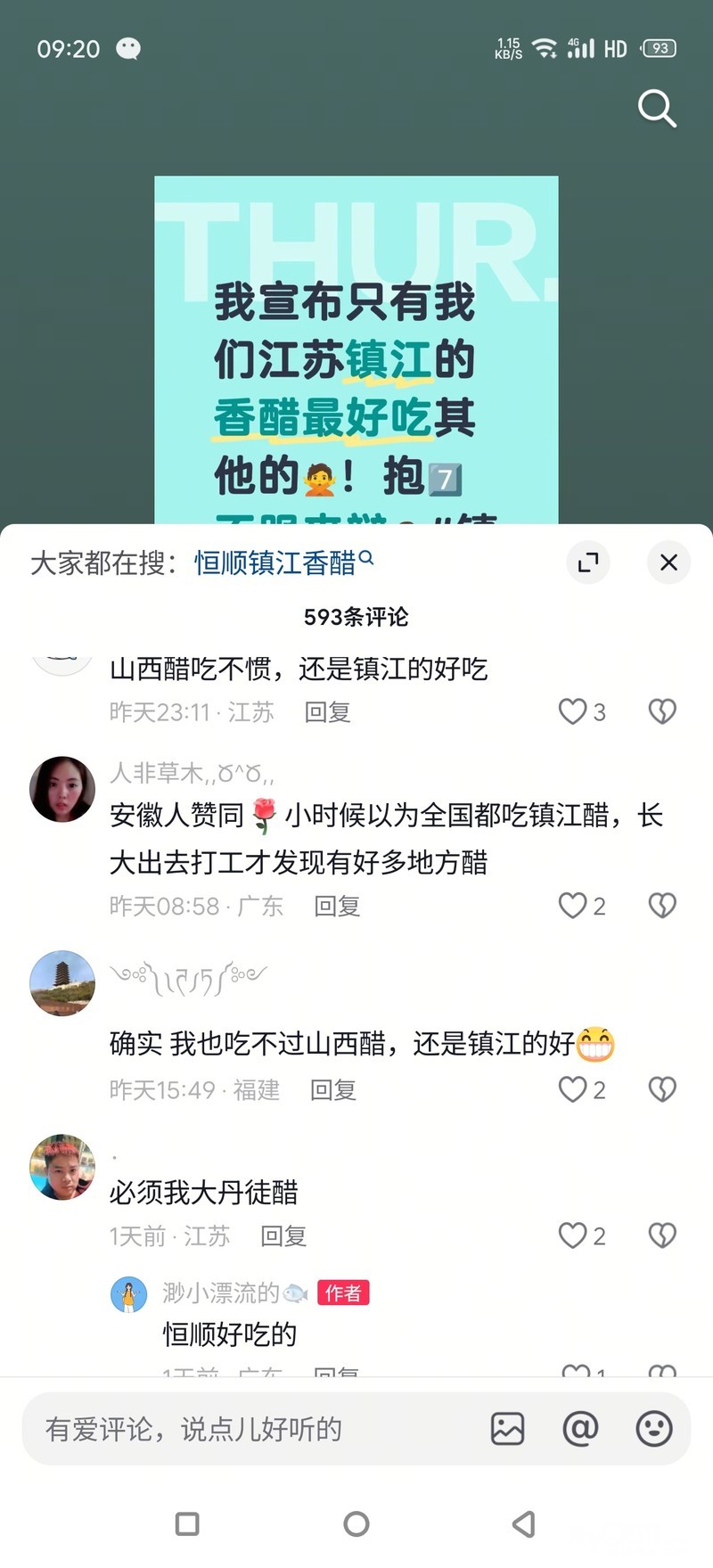Reply to the comment 必须我大丹徒醋
713x1568 pixels.
pos(283,1236)
